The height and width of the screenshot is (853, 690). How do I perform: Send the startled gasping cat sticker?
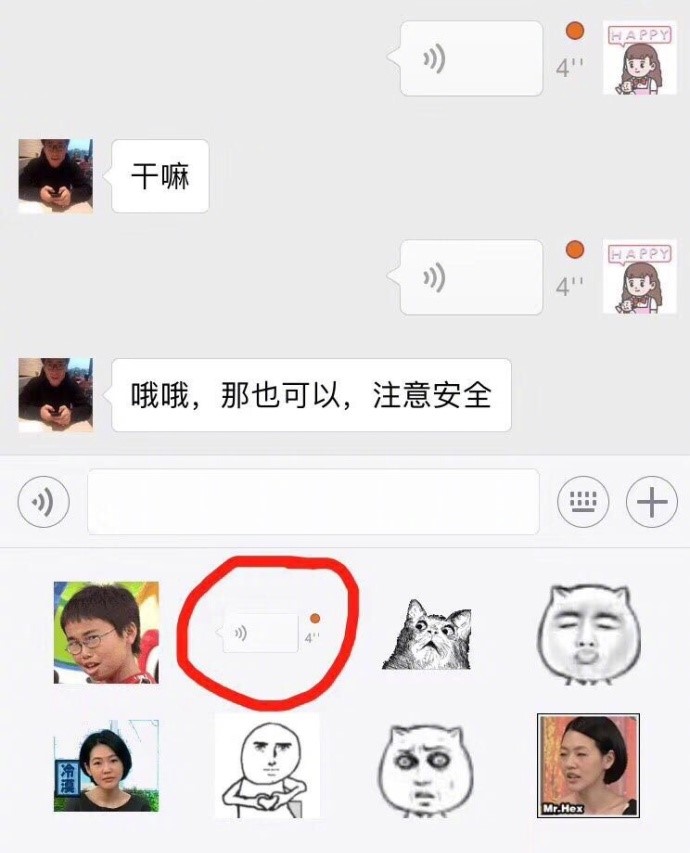pyautogui.click(x=427, y=634)
